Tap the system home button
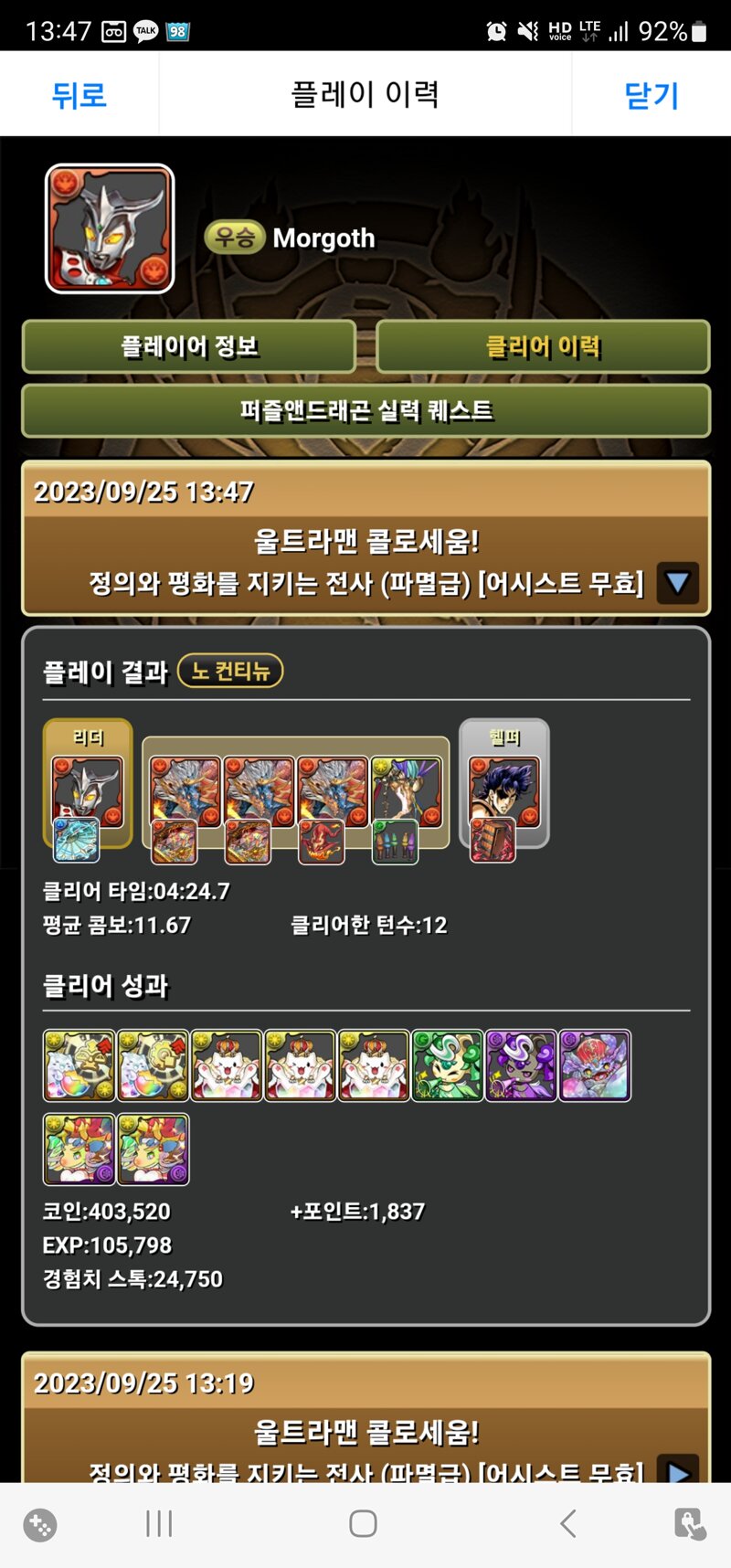This screenshot has width=731, height=1568. [x=363, y=1523]
